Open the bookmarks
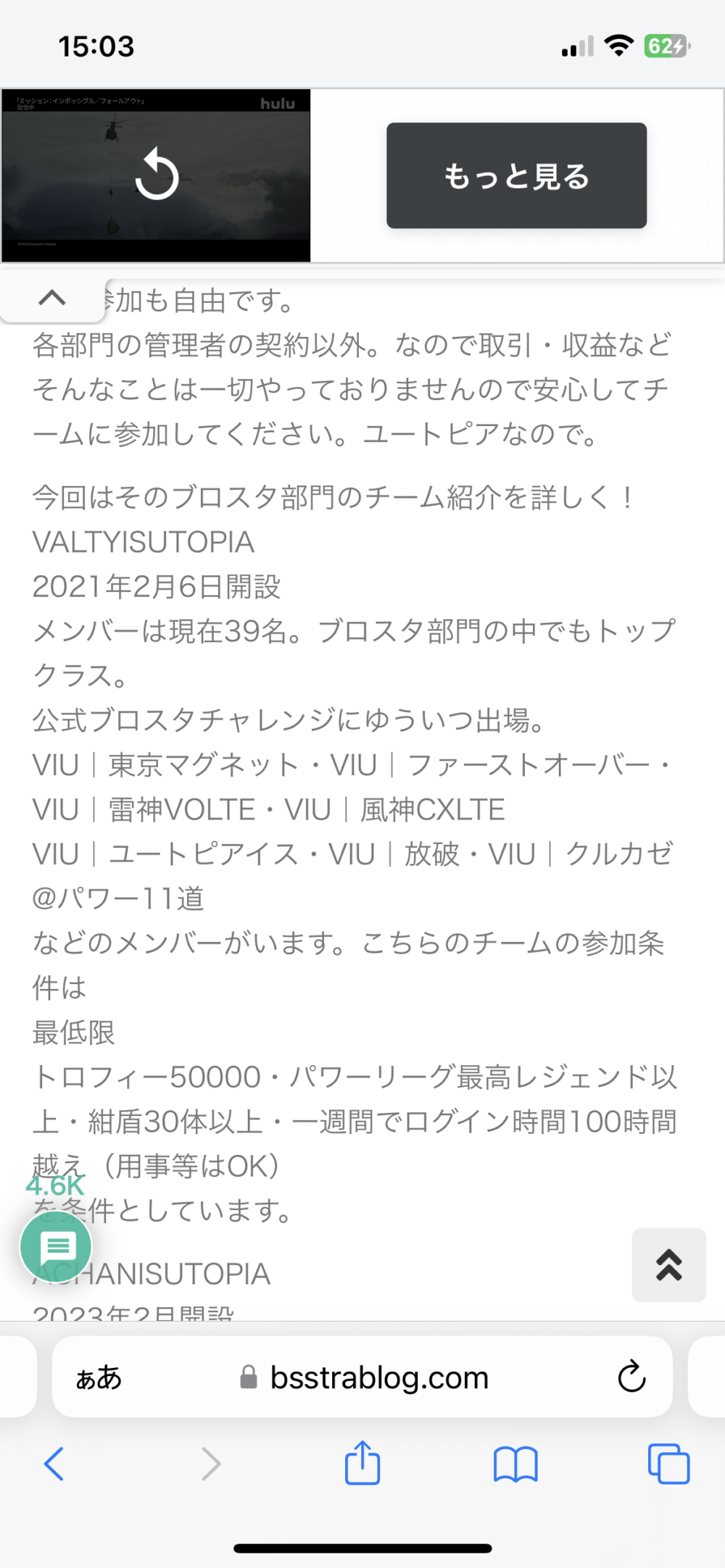This screenshot has height=1568, width=725. 515,1464
